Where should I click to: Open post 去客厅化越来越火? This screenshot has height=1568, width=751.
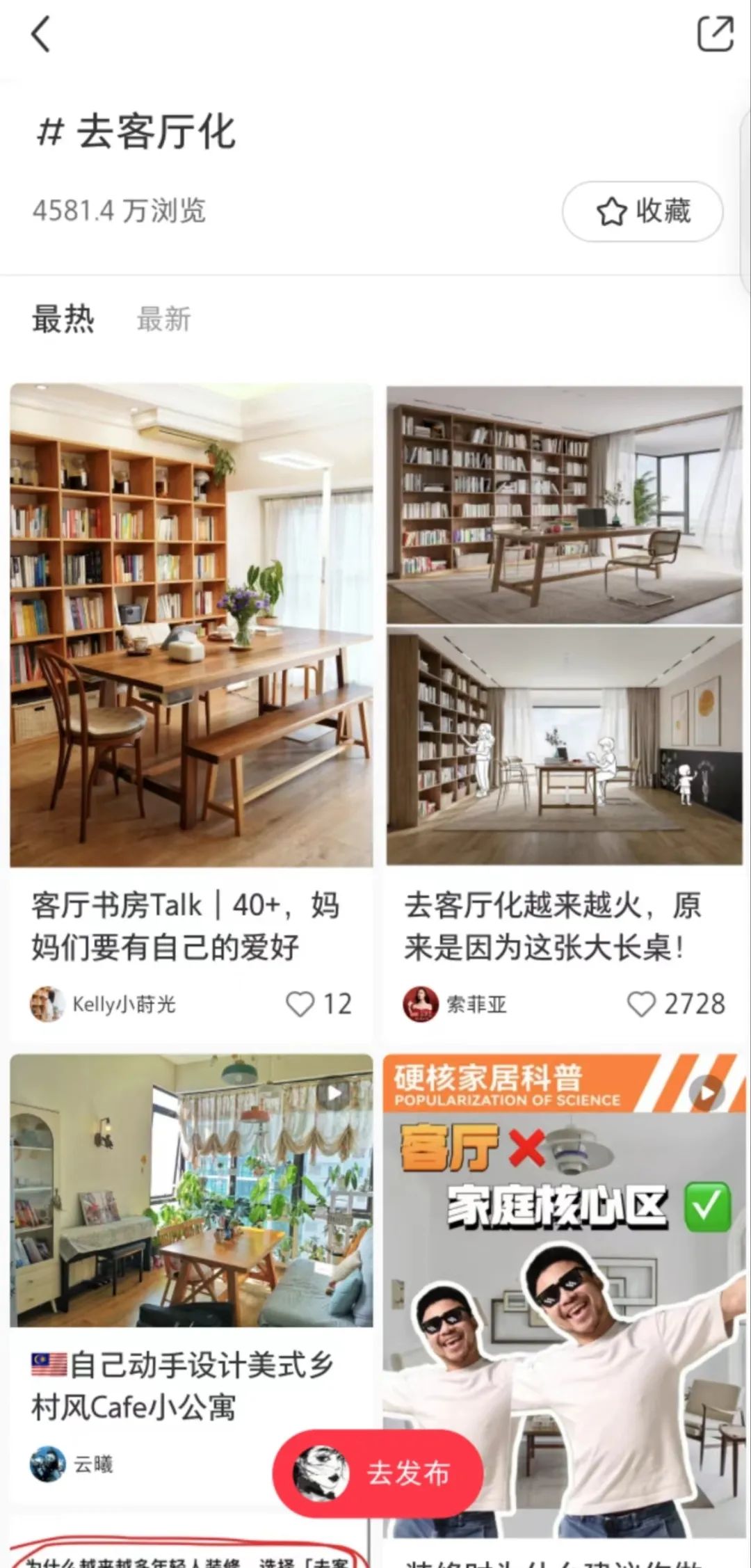(x=564, y=626)
